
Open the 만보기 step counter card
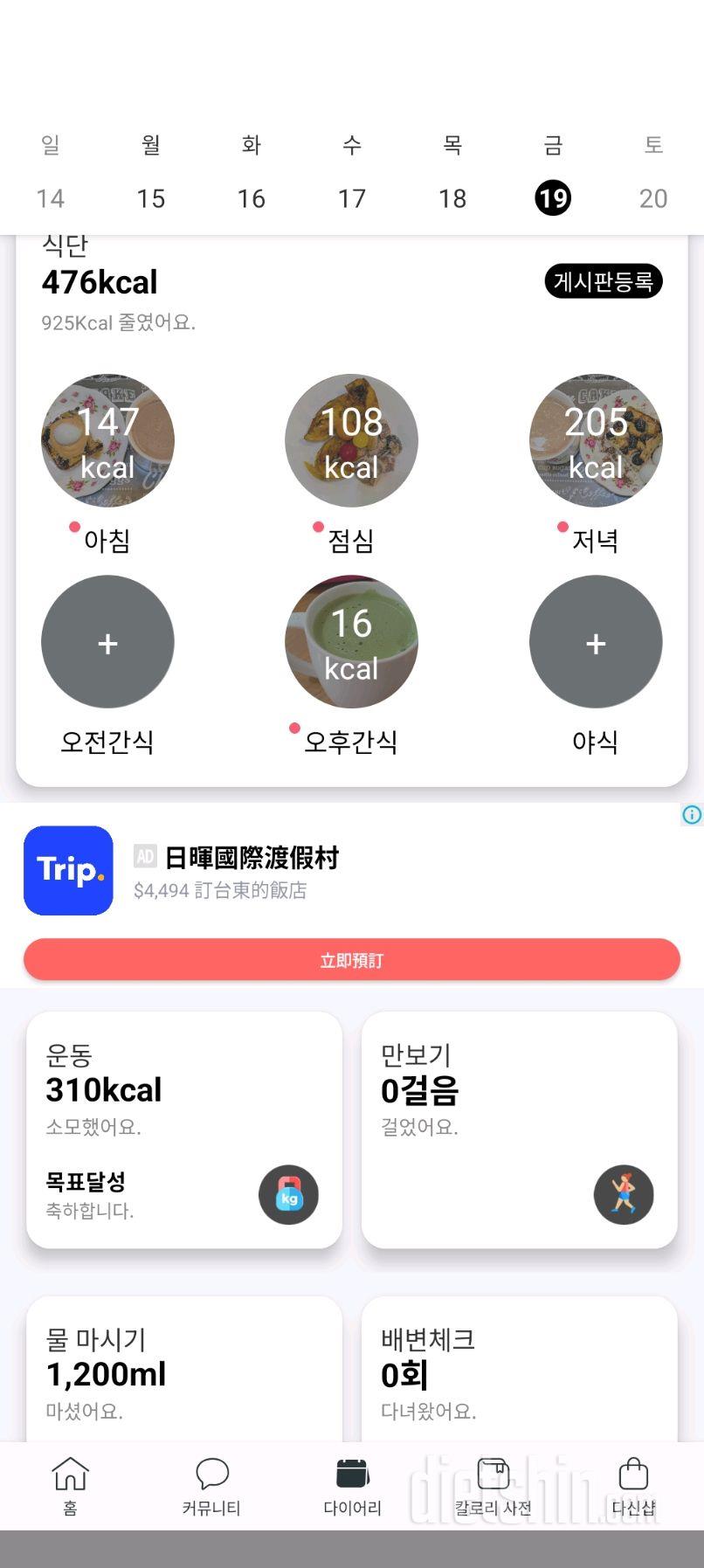click(519, 1129)
